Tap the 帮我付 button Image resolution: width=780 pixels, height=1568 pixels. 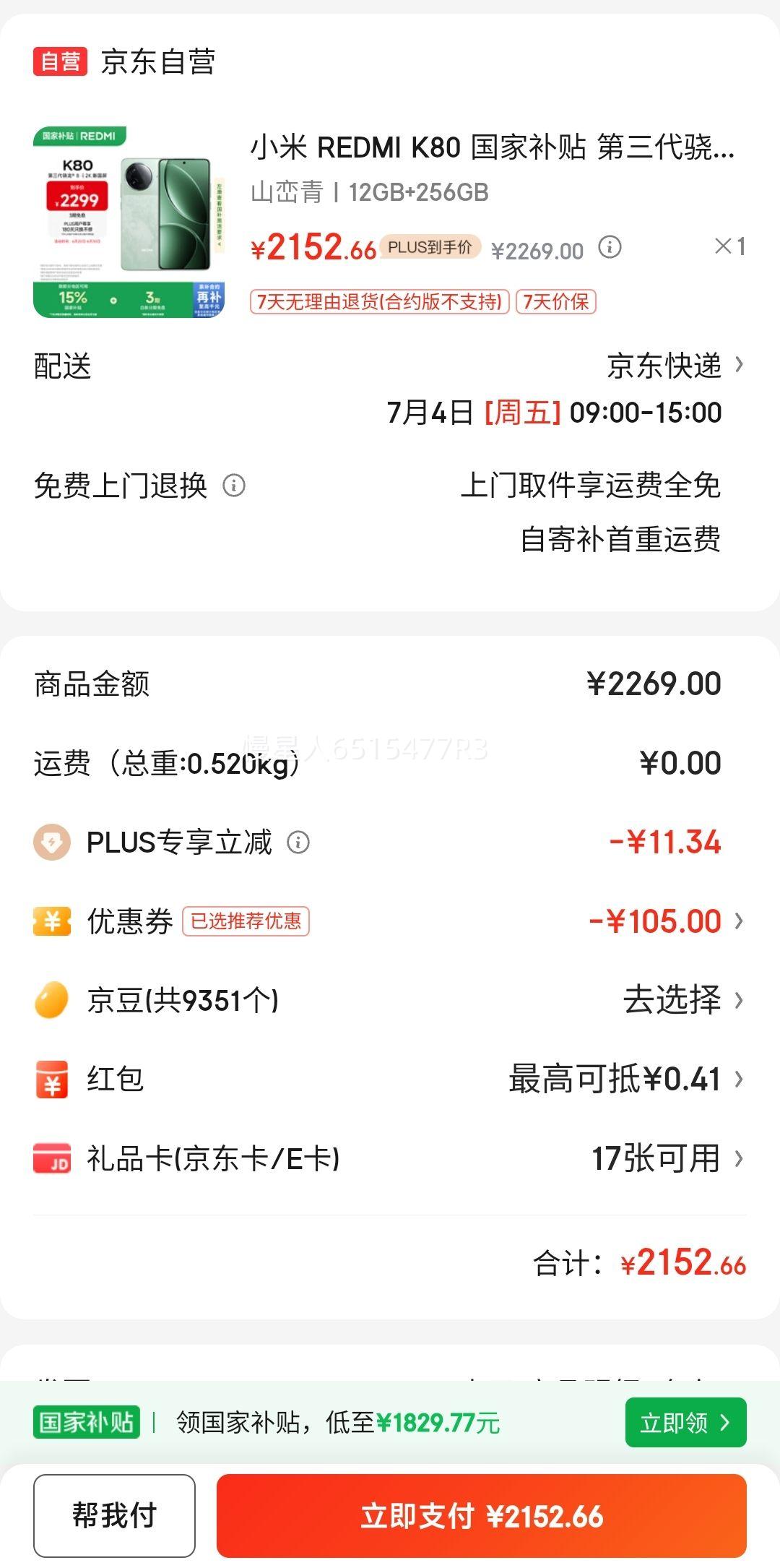click(114, 1515)
